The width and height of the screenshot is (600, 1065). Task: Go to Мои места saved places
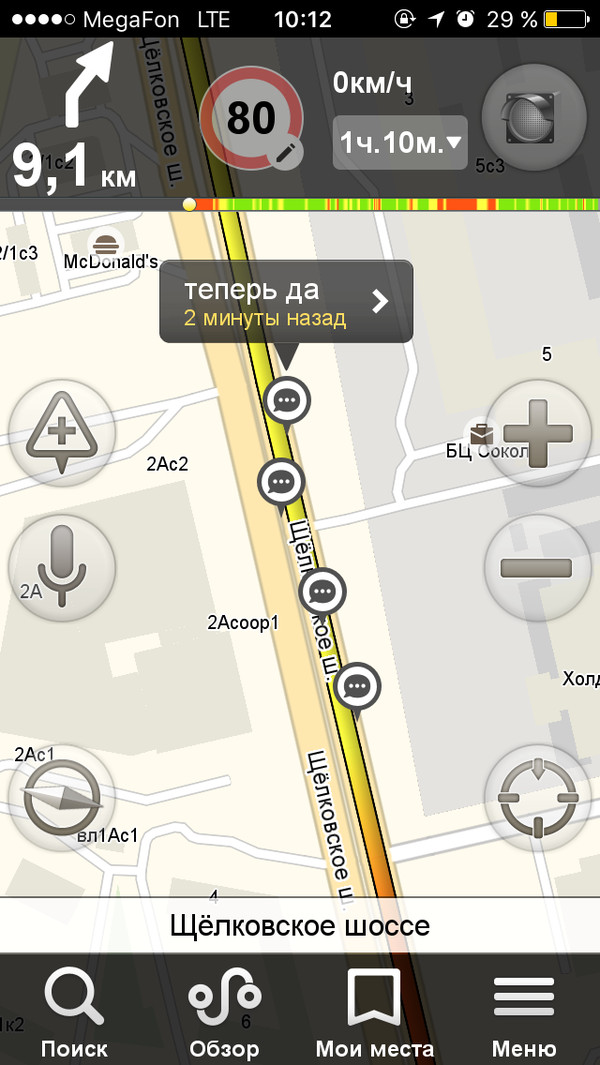(374, 1013)
